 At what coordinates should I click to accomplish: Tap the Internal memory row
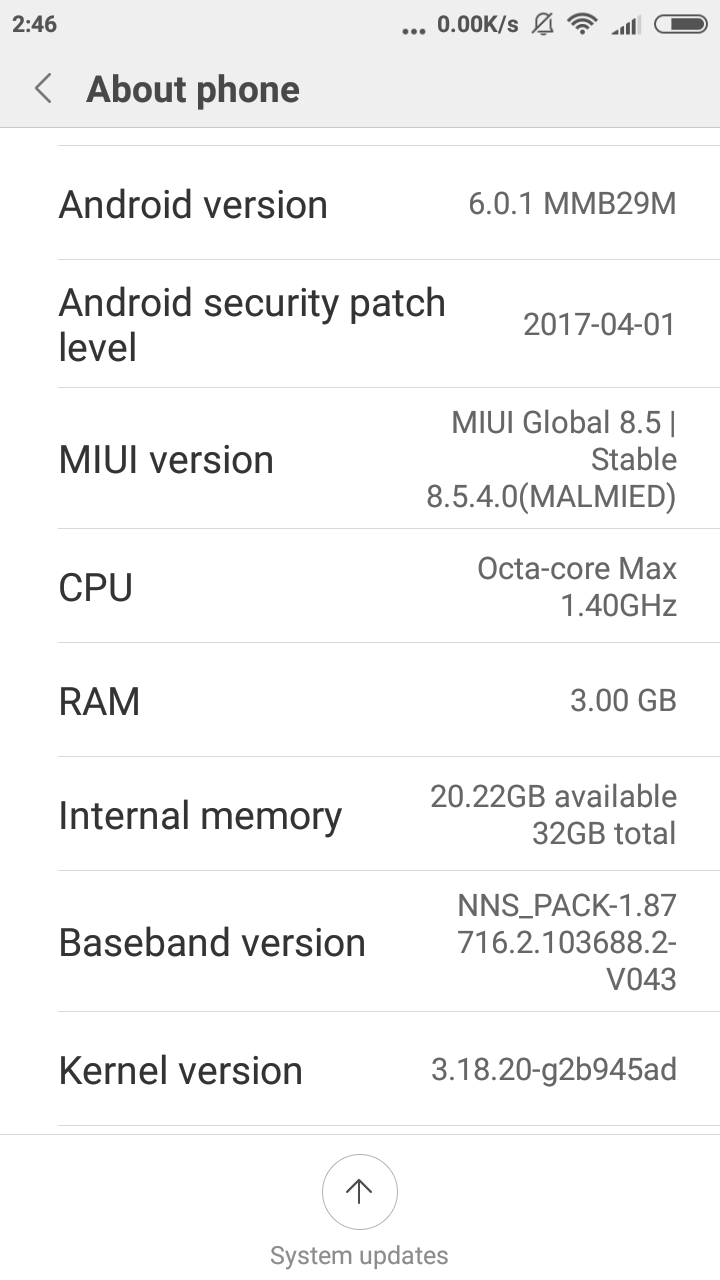click(x=360, y=814)
